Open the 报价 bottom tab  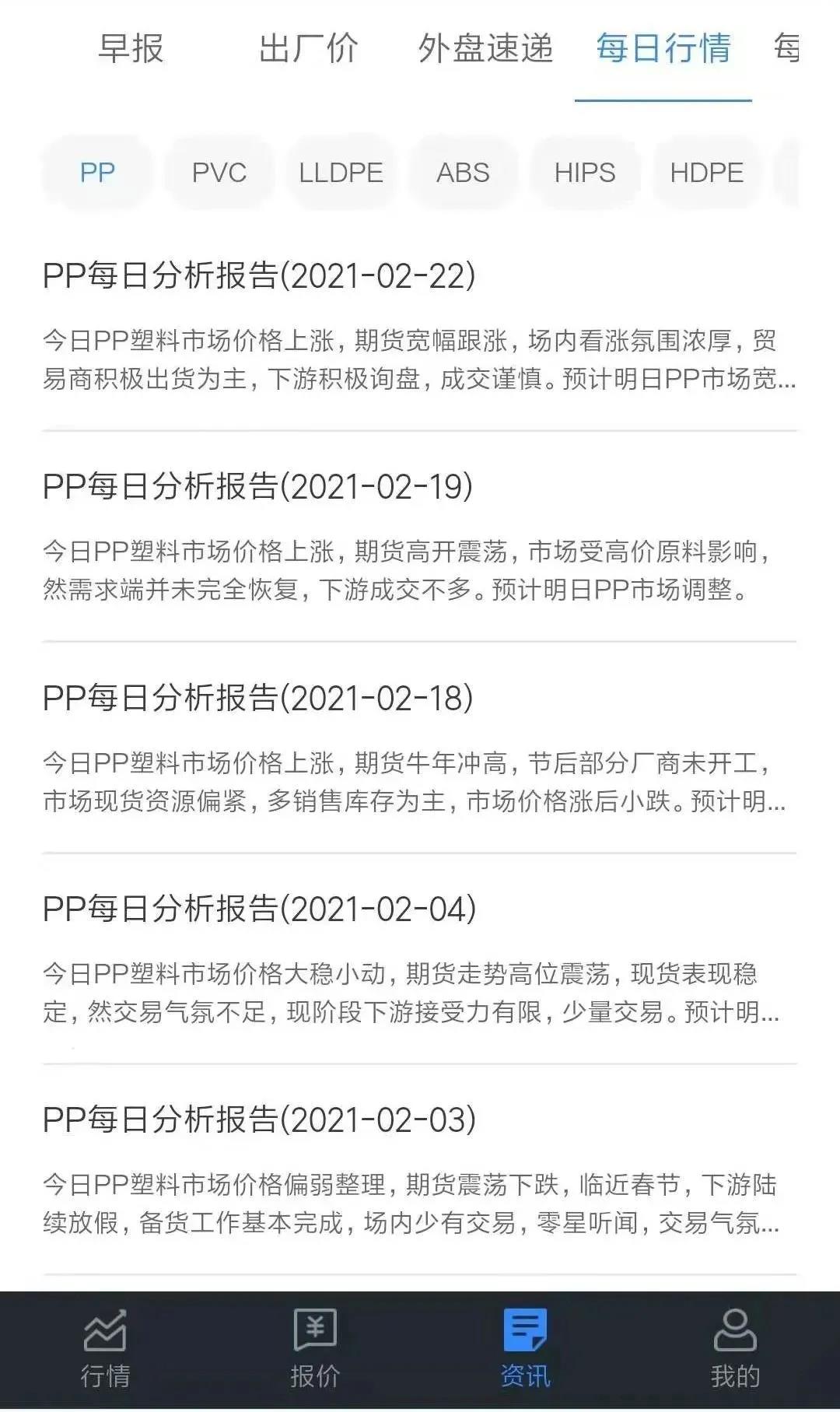[x=315, y=1350]
